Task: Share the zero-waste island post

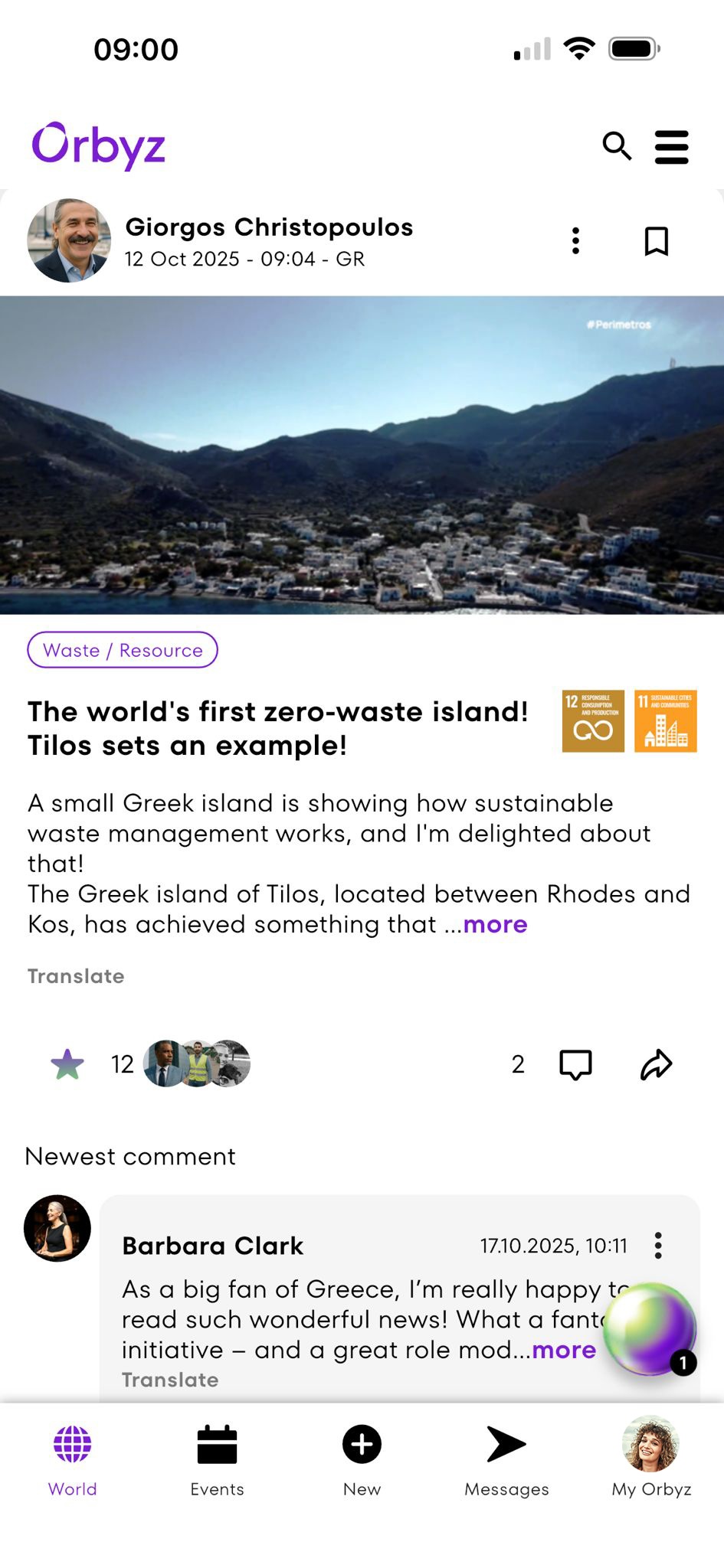Action: 656,1064
